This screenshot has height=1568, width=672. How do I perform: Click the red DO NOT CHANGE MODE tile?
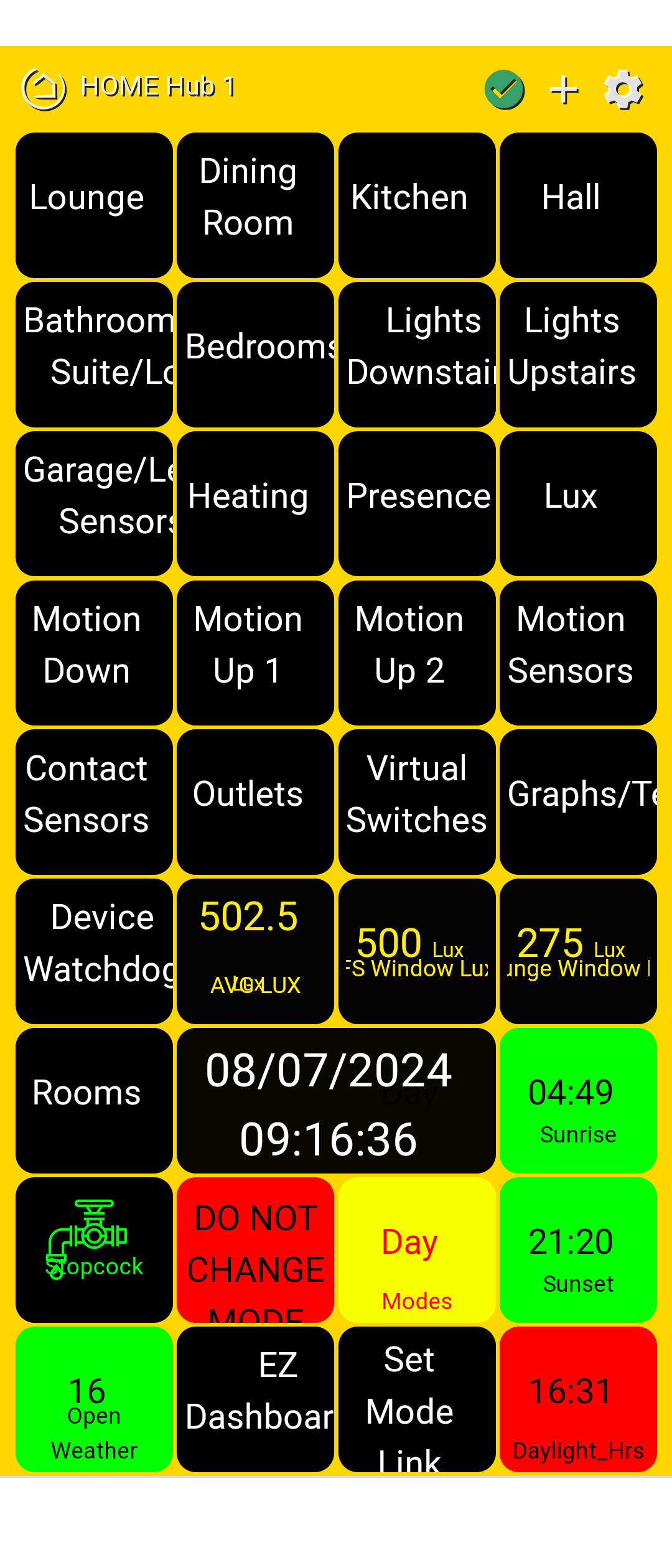[x=255, y=1251]
